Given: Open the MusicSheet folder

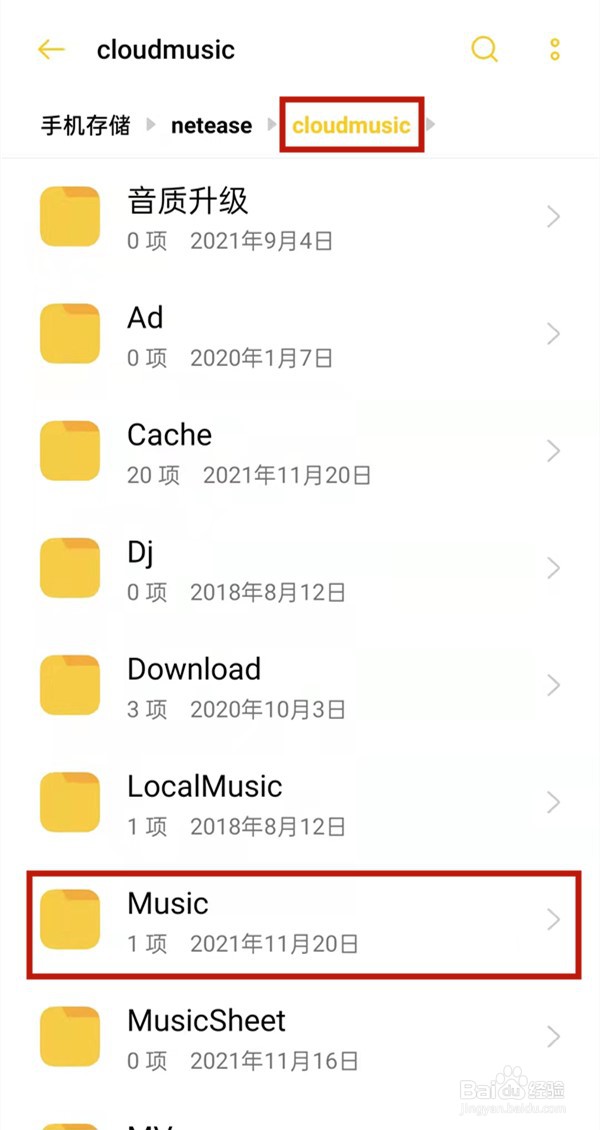Looking at the screenshot, I should [300, 1036].
